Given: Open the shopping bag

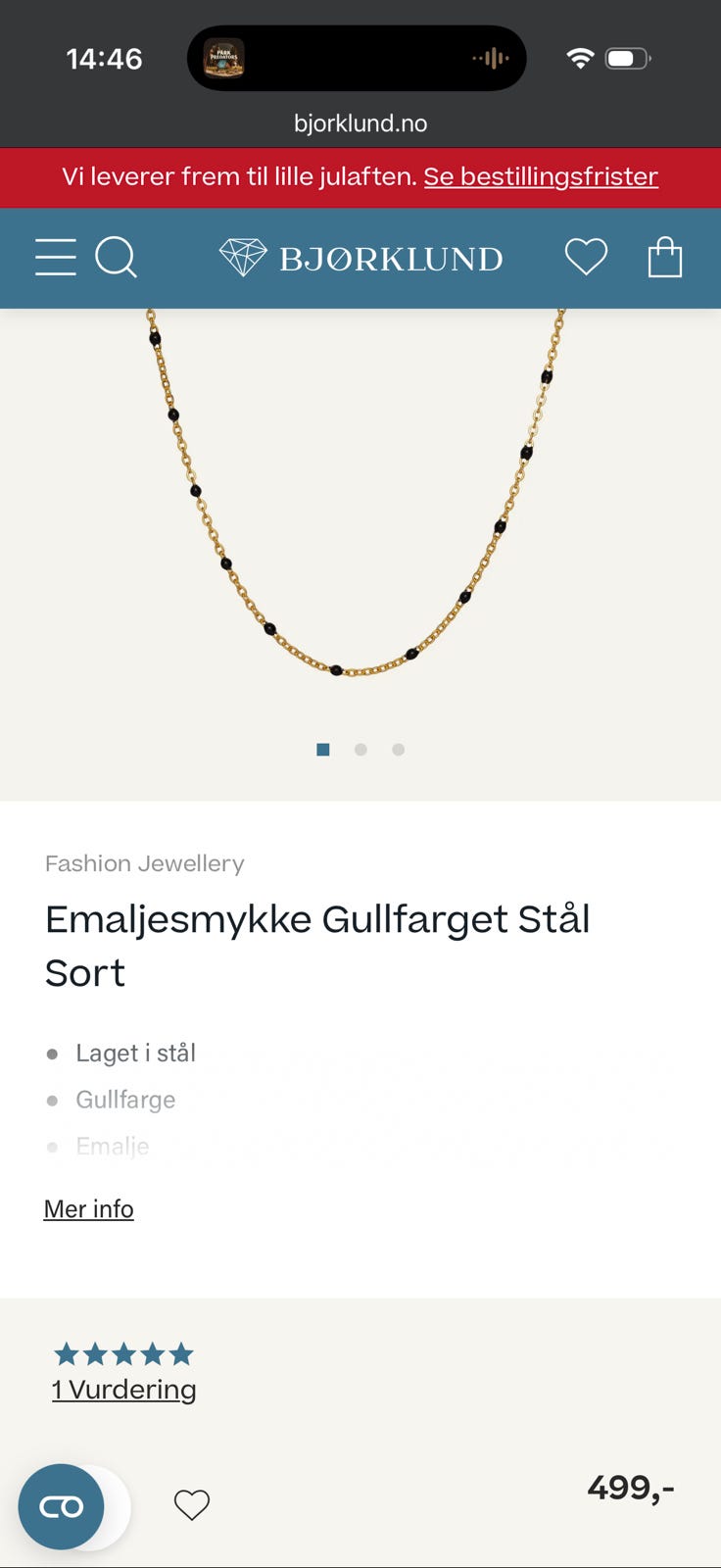Looking at the screenshot, I should [665, 258].
